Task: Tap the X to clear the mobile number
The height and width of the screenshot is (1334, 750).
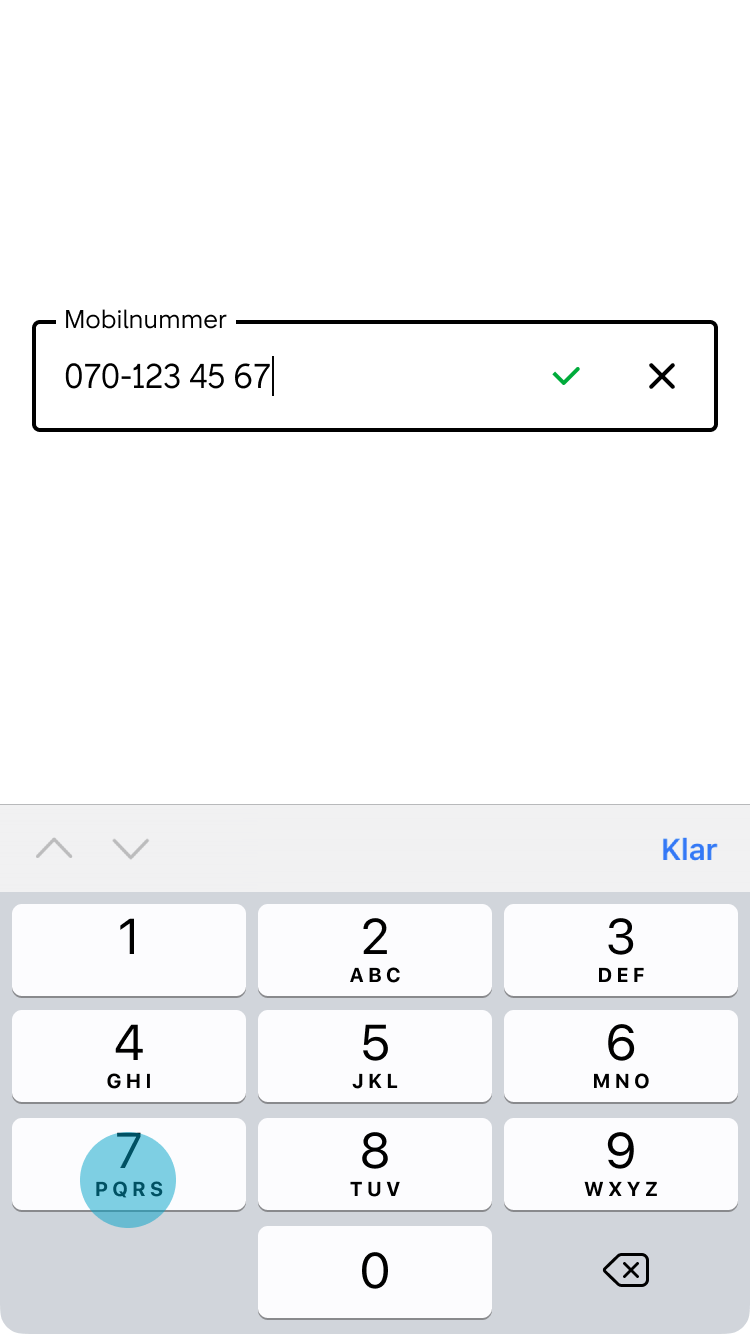Action: (x=662, y=375)
